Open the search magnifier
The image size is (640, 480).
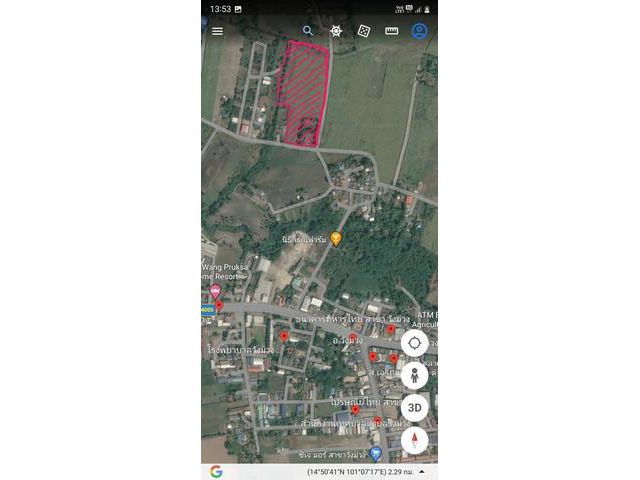(308, 31)
